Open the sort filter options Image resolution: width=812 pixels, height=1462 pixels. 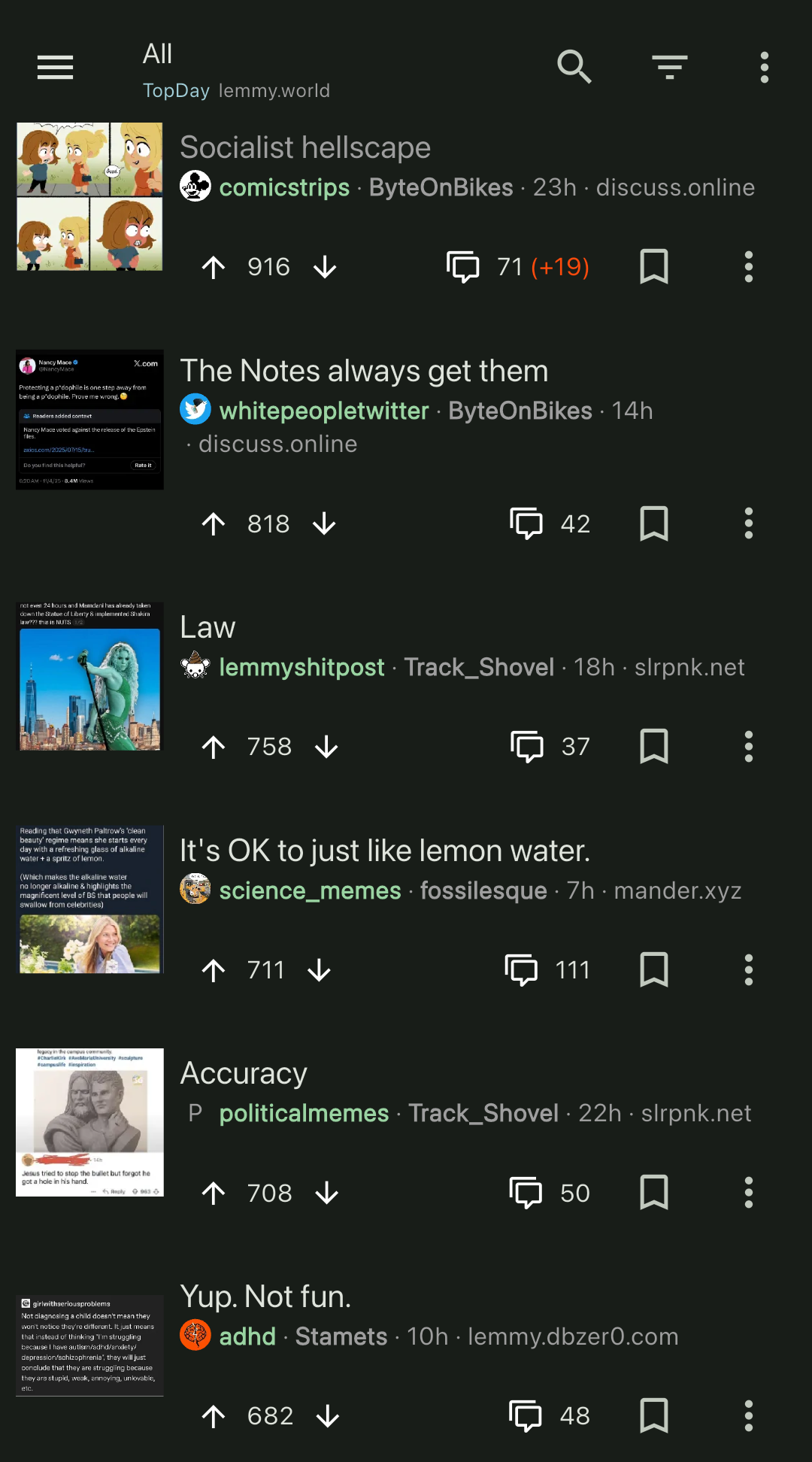[x=669, y=68]
